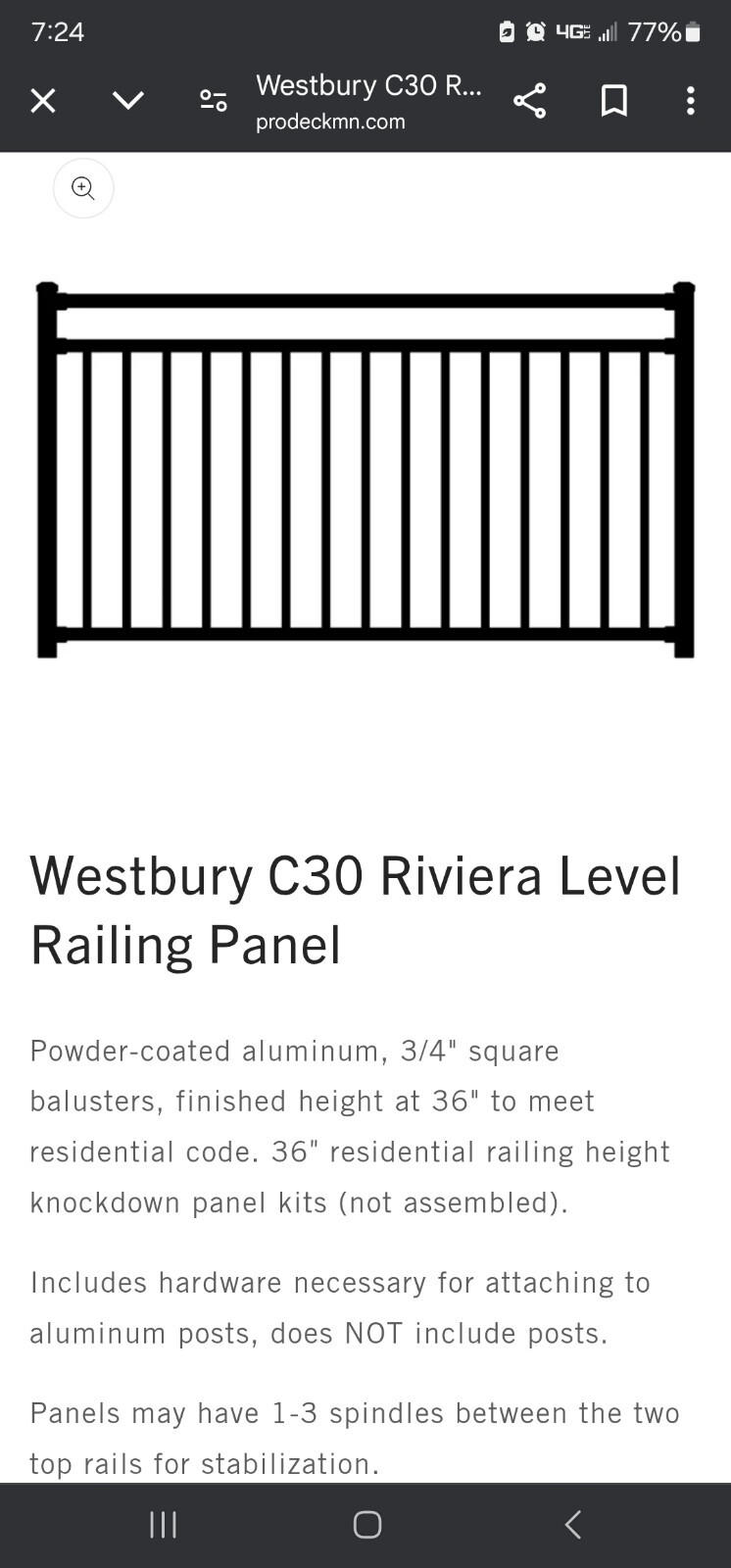The image size is (731, 1568).
Task: Tap the Westbury C30 page title
Action: [x=369, y=85]
